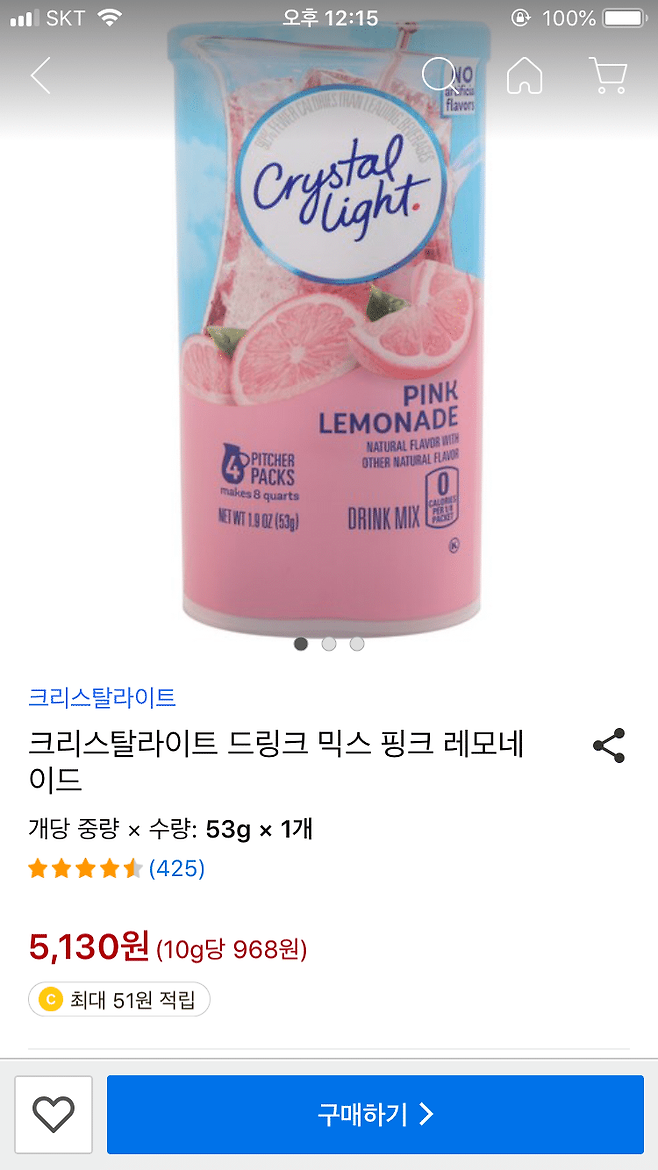Add this item to the wishlist heart
Screen dimensions: 658x1170
tap(54, 1114)
